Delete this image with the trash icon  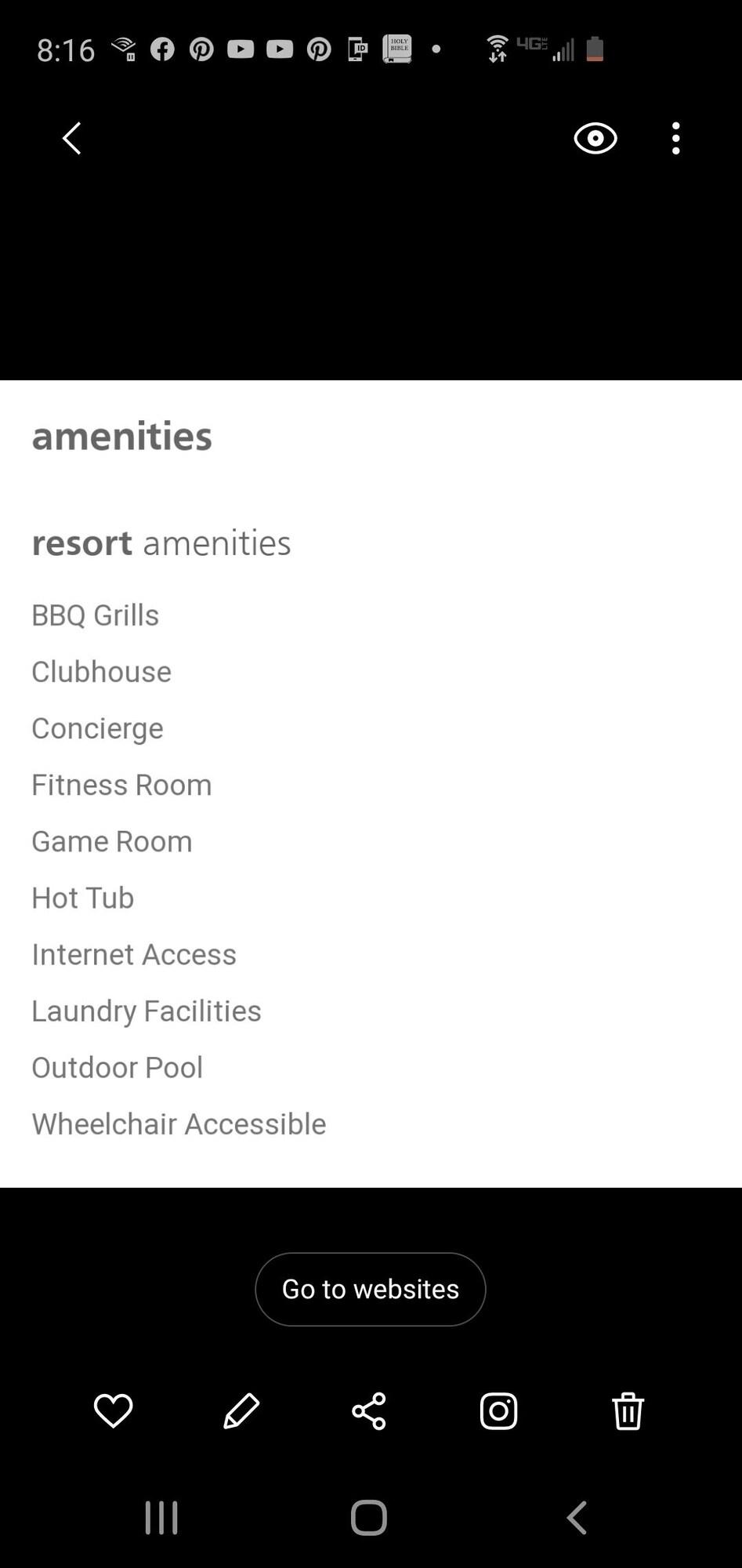(x=628, y=1411)
